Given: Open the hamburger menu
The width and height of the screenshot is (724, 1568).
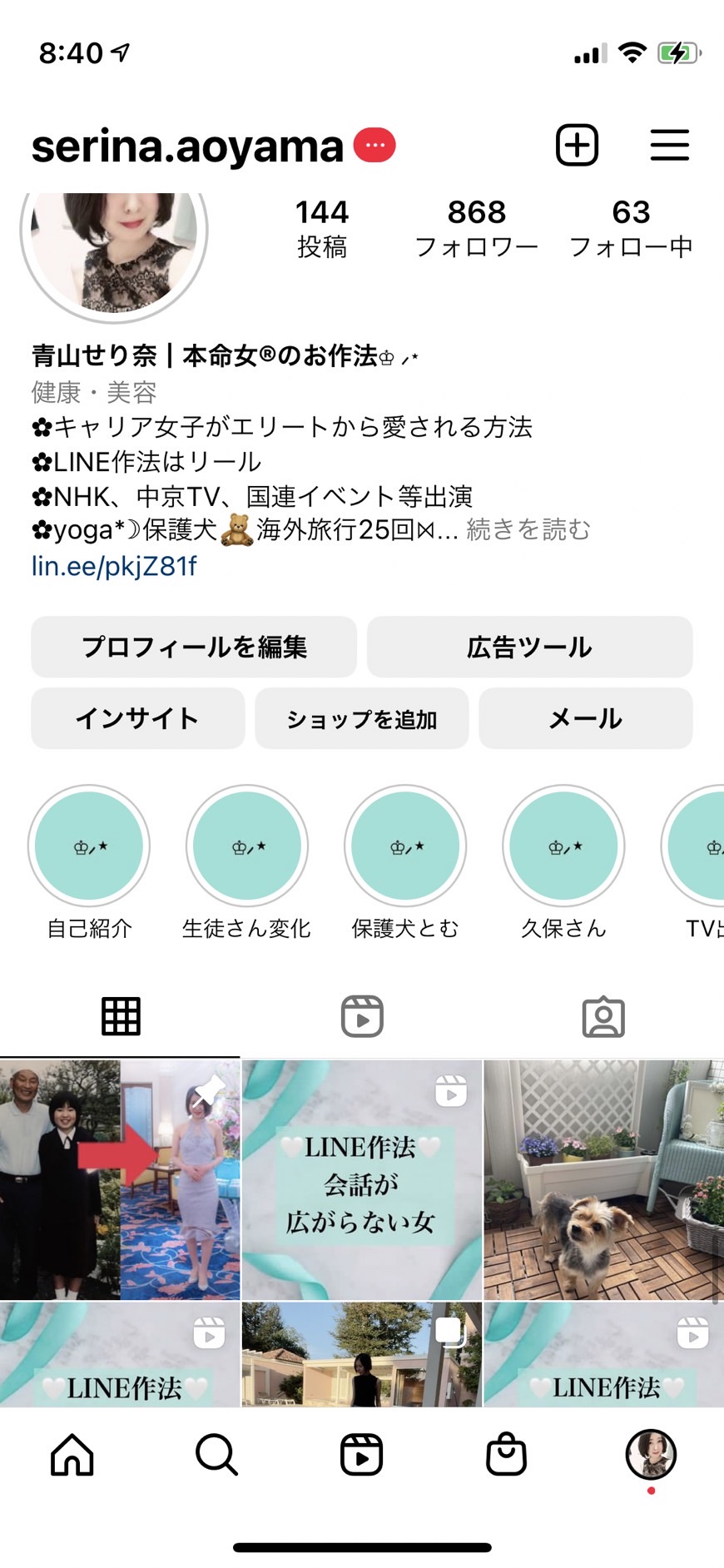Looking at the screenshot, I should (670, 145).
